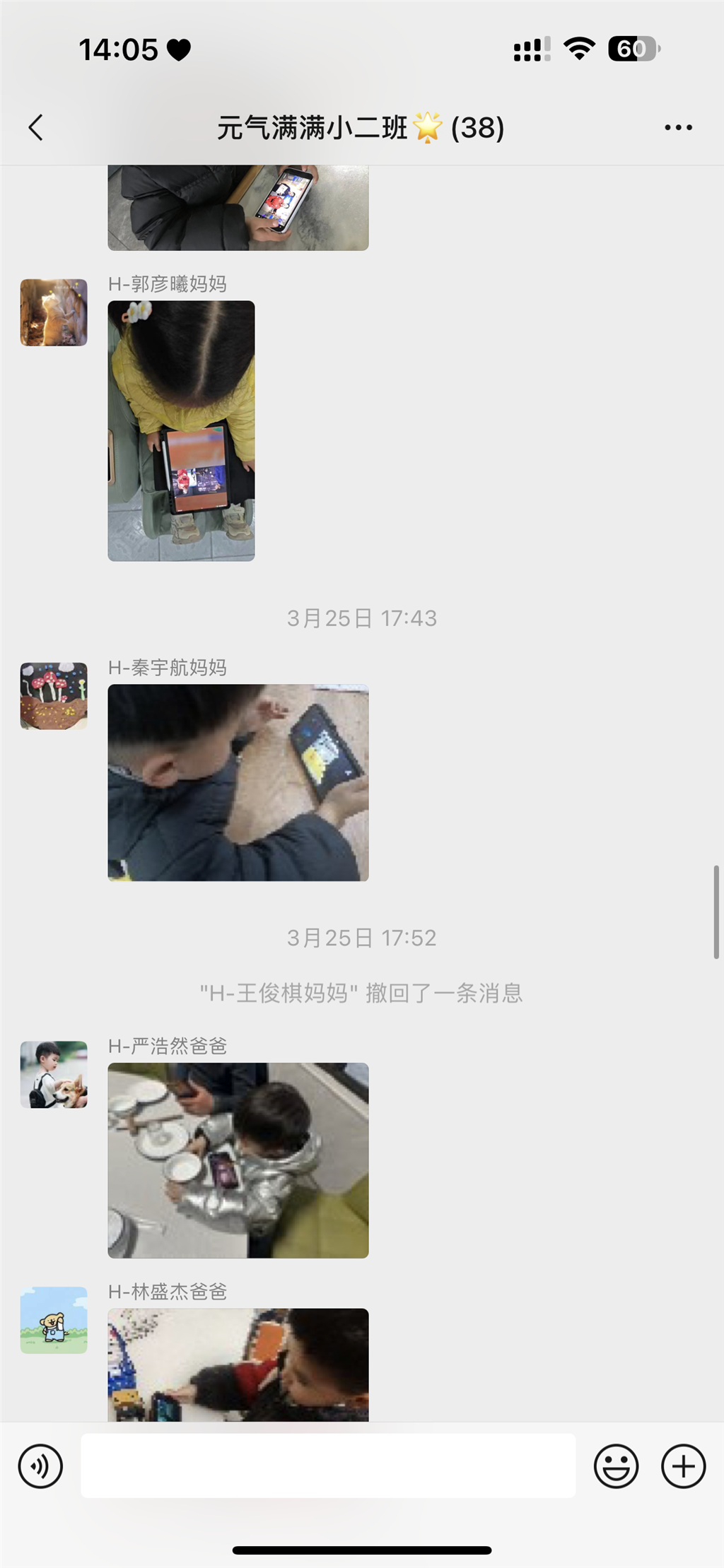View image from H-秦宇航妈妈
Screen dimensions: 724x1568
pos(238,782)
